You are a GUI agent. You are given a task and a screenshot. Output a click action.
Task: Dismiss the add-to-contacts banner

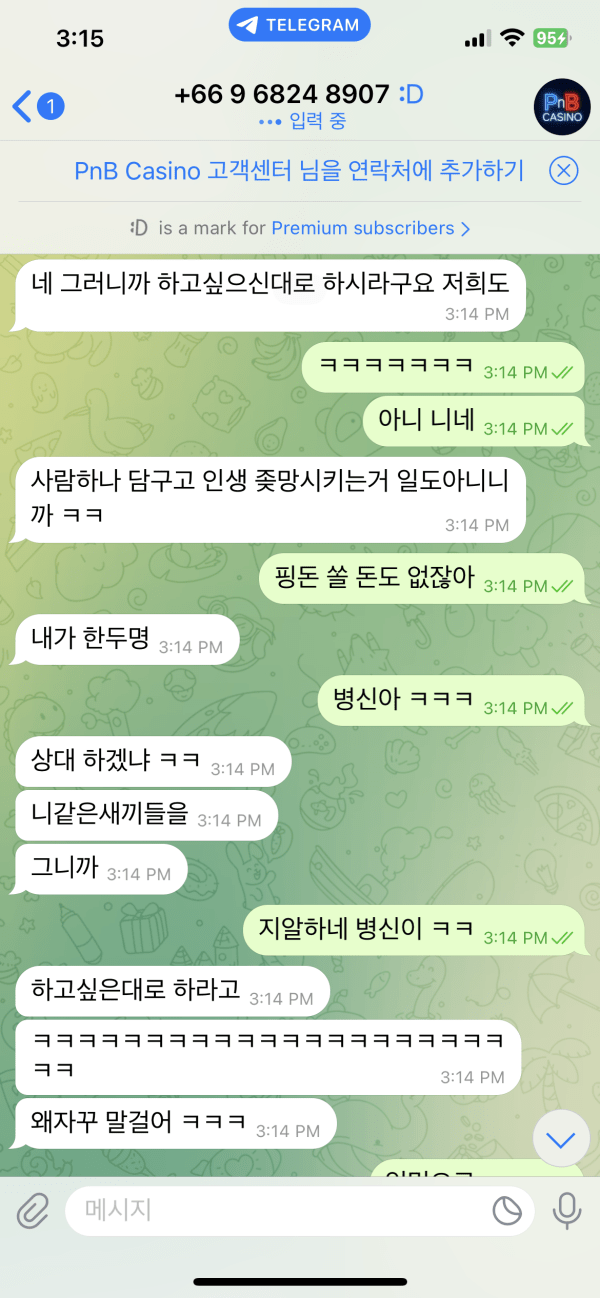pyautogui.click(x=564, y=171)
